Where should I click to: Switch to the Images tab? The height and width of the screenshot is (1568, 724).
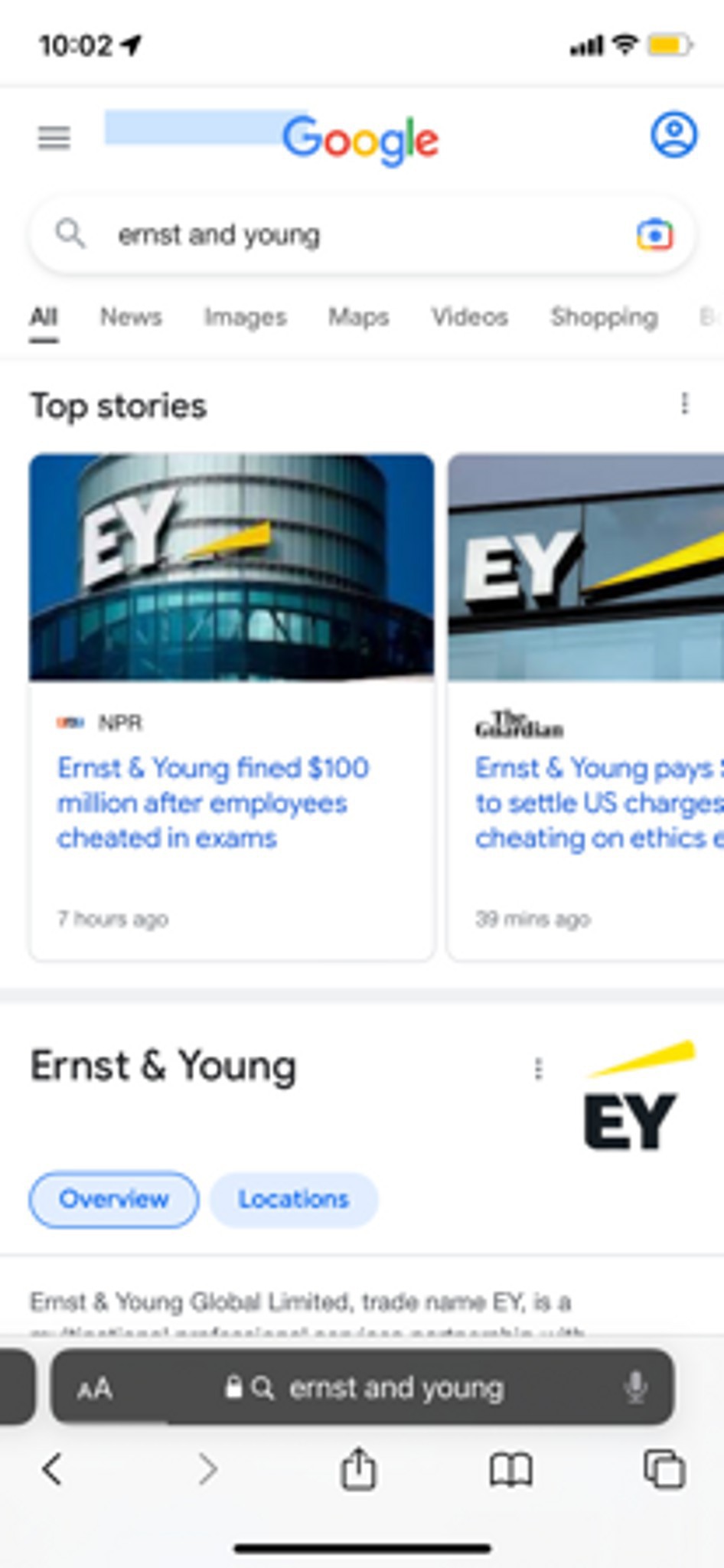coord(245,317)
